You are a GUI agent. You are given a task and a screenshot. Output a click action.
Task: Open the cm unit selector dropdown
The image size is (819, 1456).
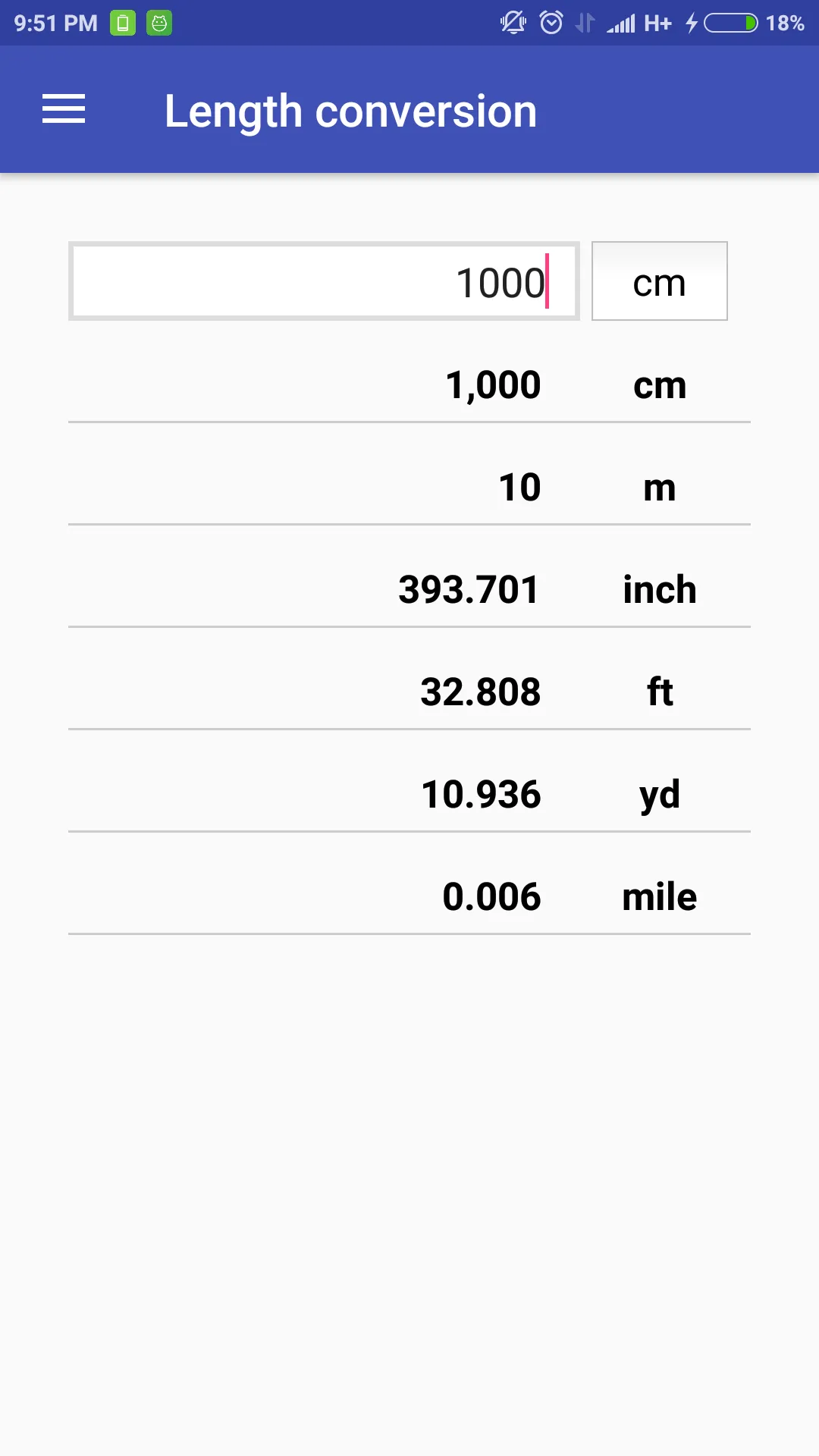coord(659,281)
